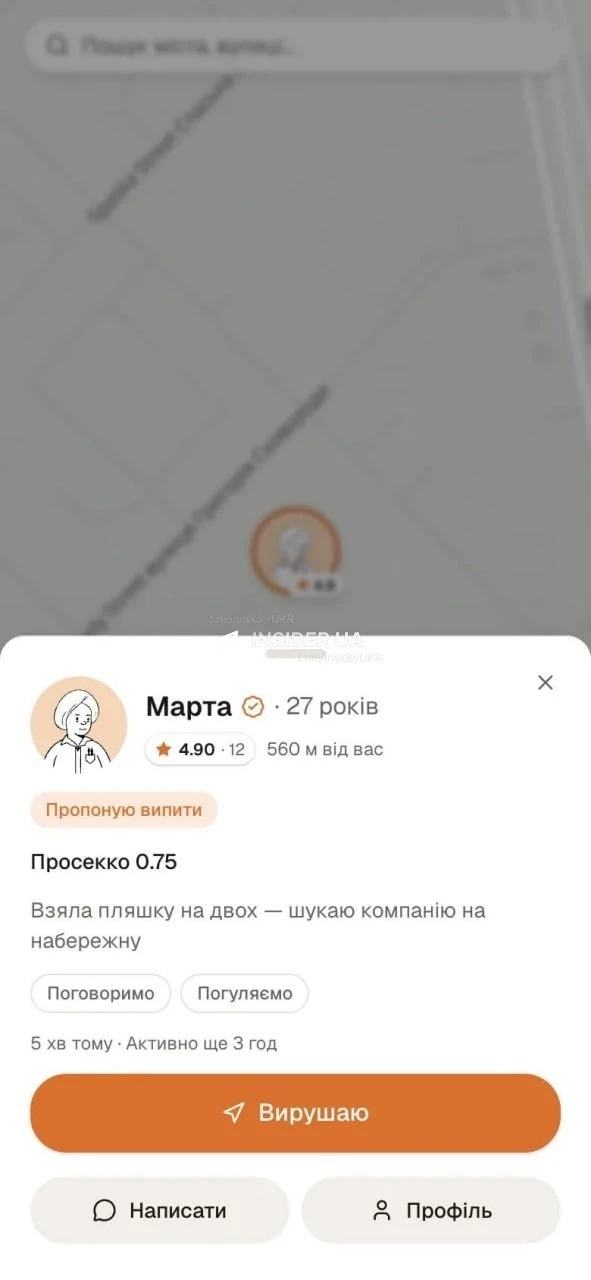This screenshot has height=1280, width=591.
Task: Select the Поговоримо chip
Action: 101,993
